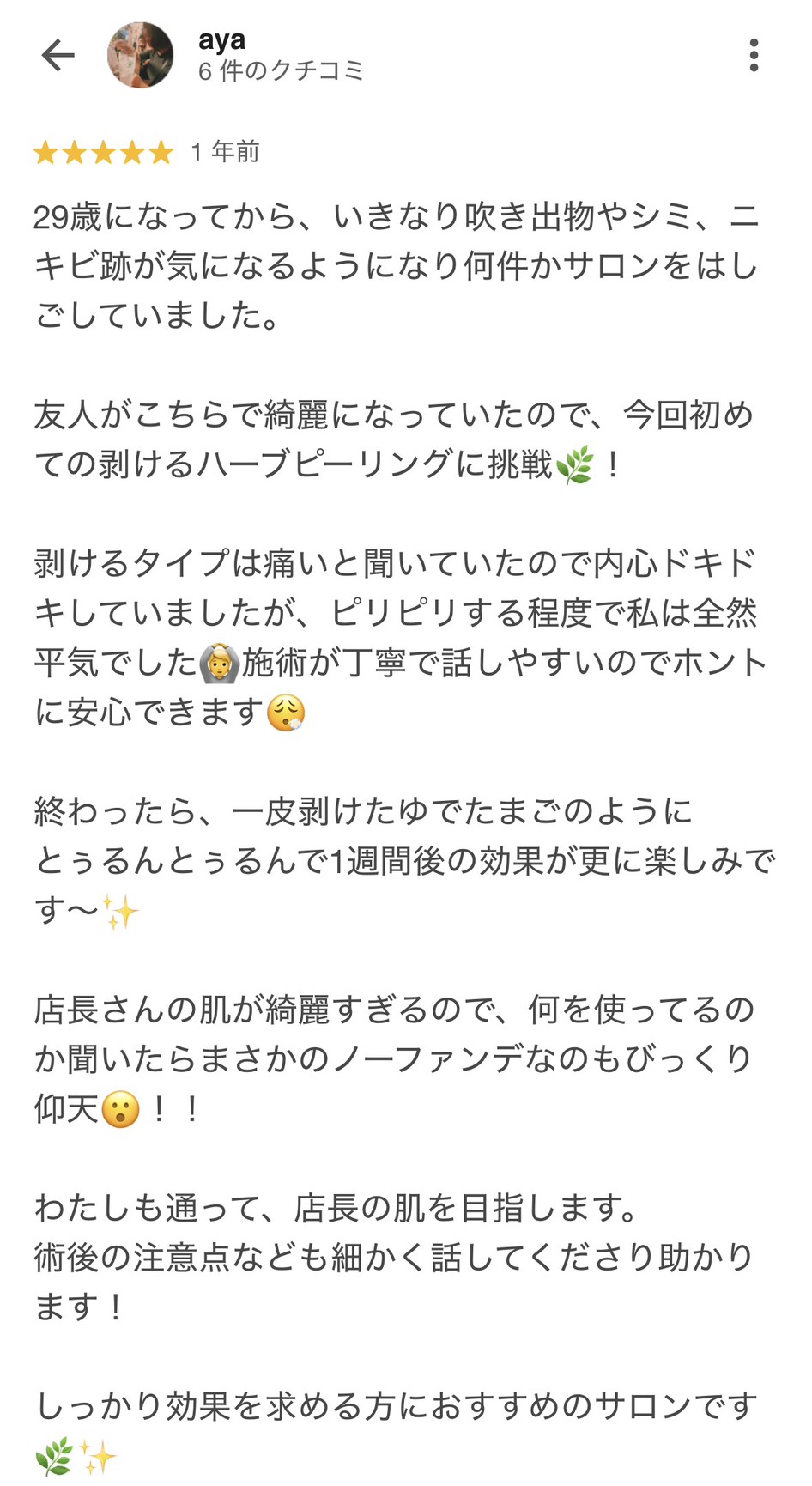Click the 1 年前 timestamp
The height and width of the screenshot is (1486, 812).
[x=225, y=152]
